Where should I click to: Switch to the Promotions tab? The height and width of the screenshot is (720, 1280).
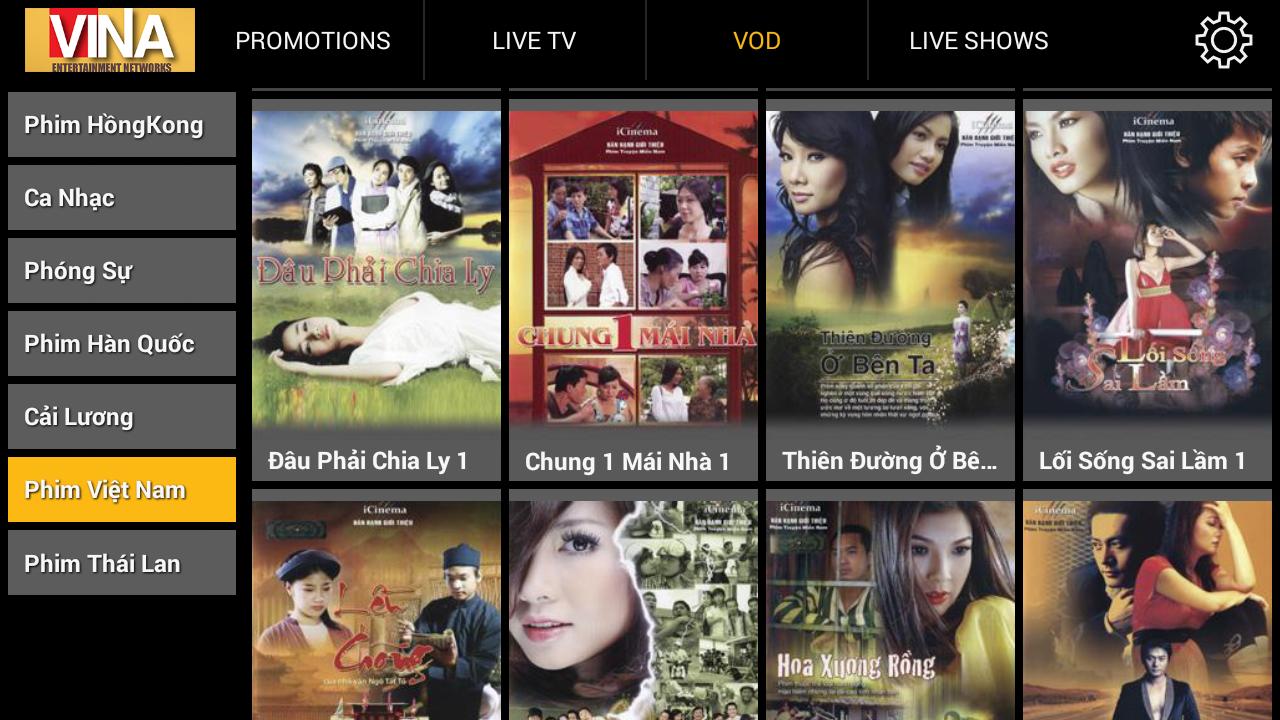(x=313, y=41)
